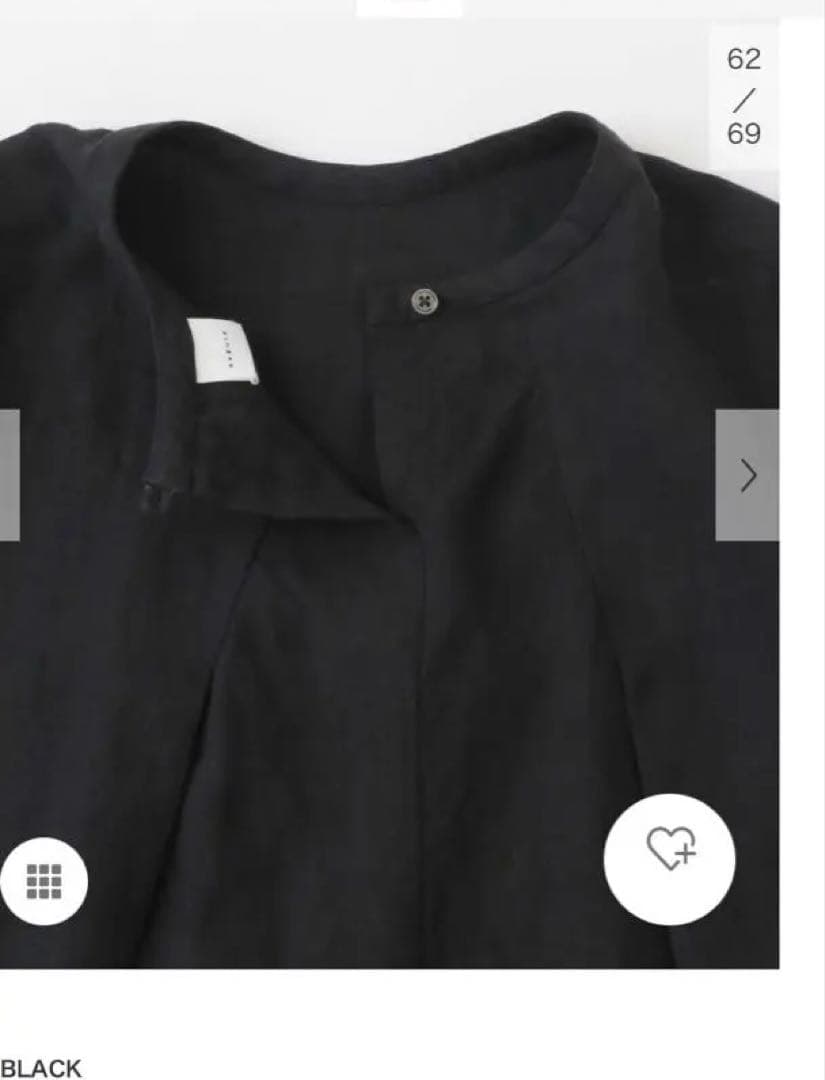Add item to favorites with heart button
The height and width of the screenshot is (1080, 825).
669,859
